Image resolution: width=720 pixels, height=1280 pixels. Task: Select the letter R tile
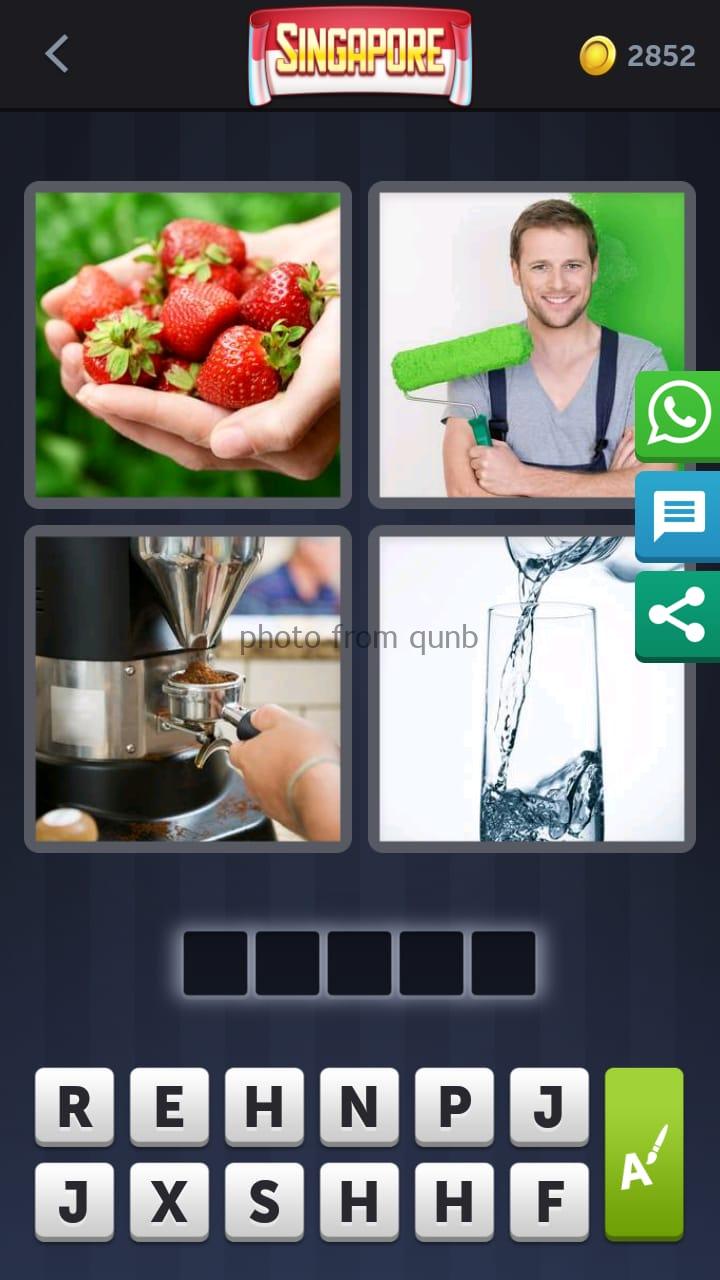point(74,1106)
